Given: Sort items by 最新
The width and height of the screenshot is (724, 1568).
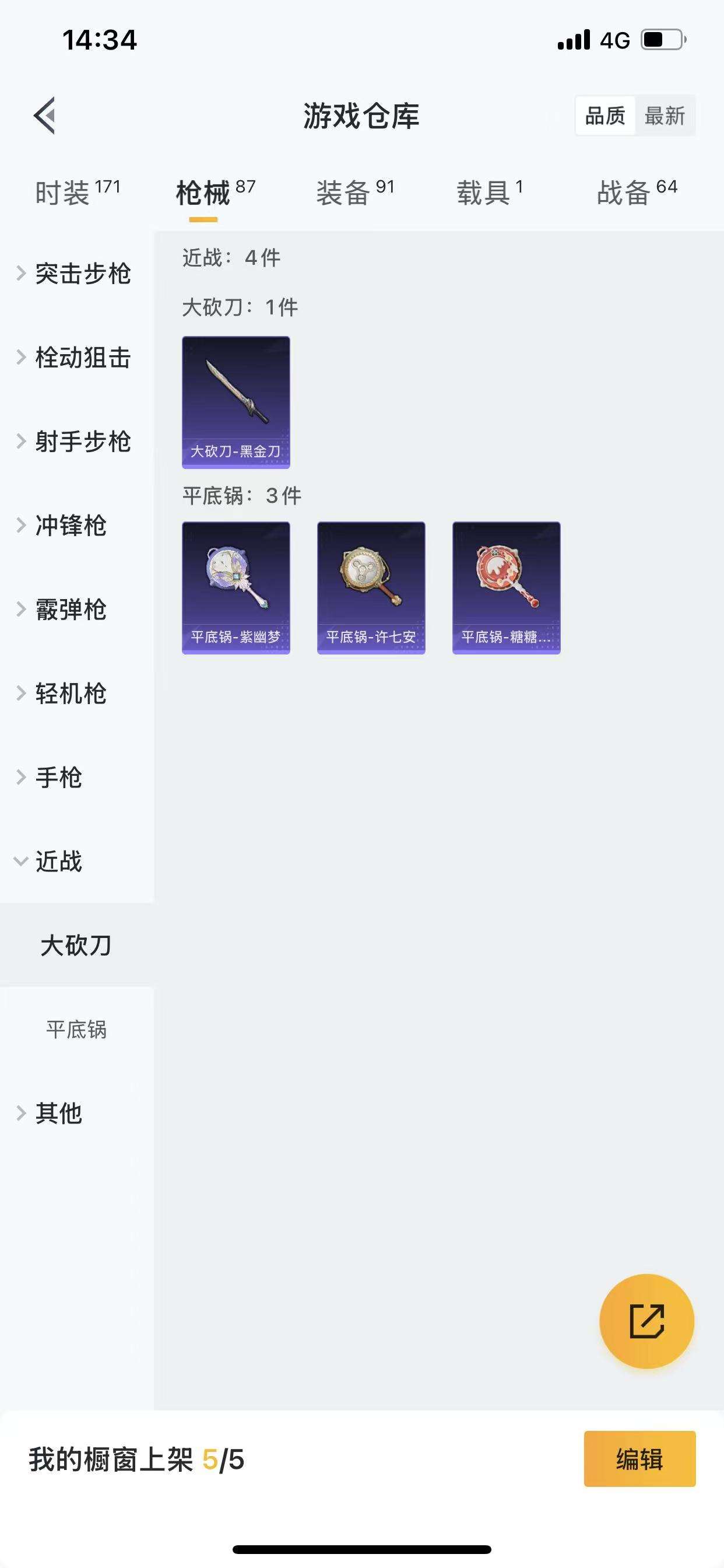Looking at the screenshot, I should [x=665, y=115].
